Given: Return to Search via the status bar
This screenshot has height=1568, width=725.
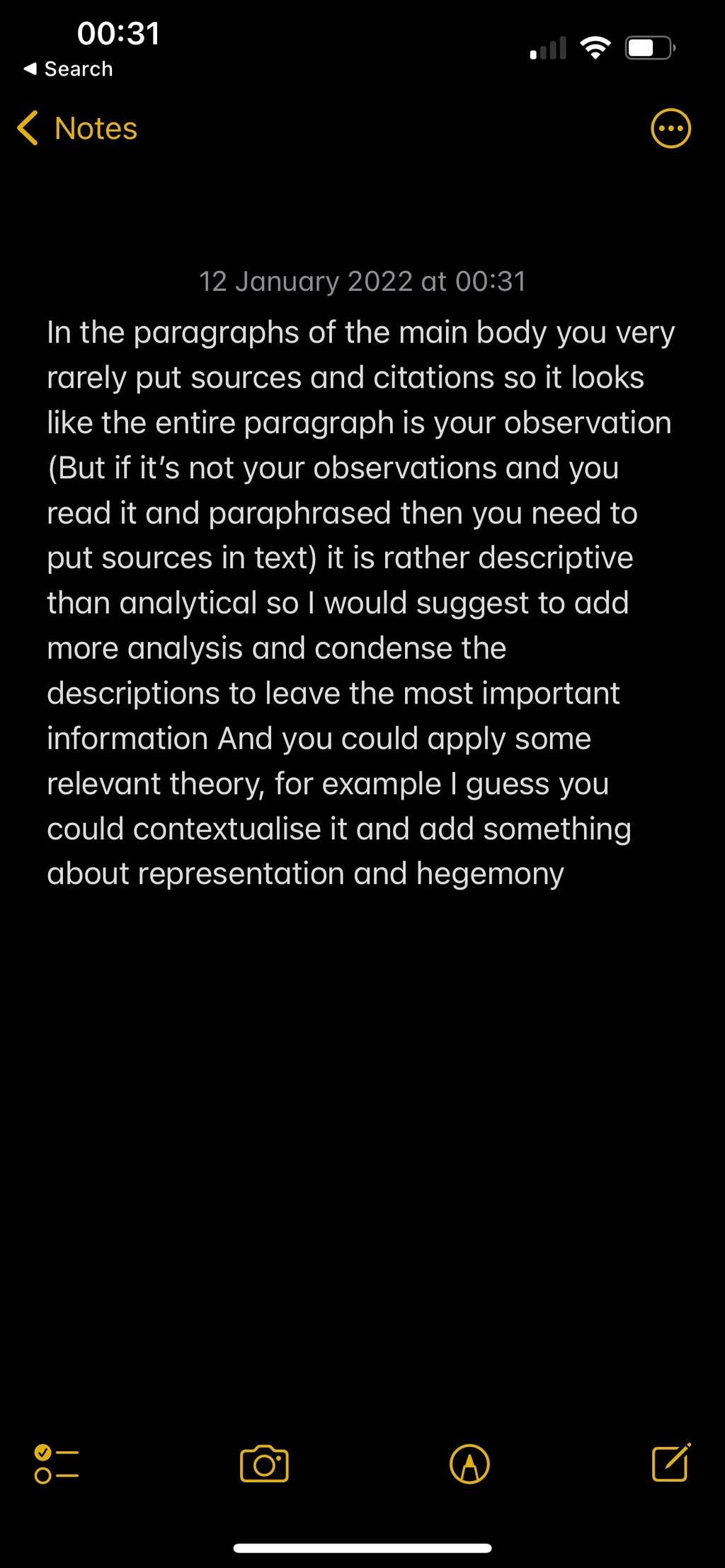Looking at the screenshot, I should click(68, 69).
